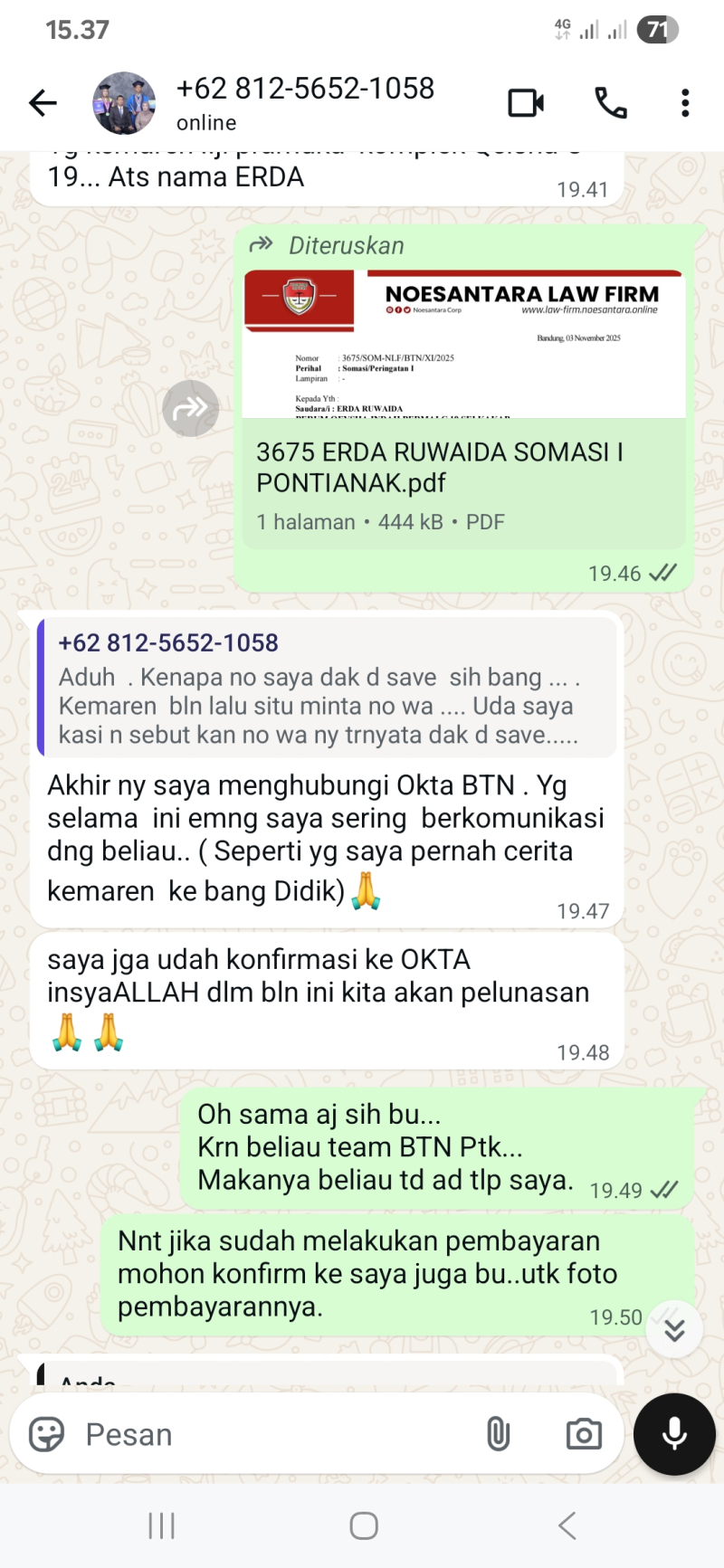
Task: Open the ERDA RUWAIDA SOMASI I PDF
Action: (463, 409)
